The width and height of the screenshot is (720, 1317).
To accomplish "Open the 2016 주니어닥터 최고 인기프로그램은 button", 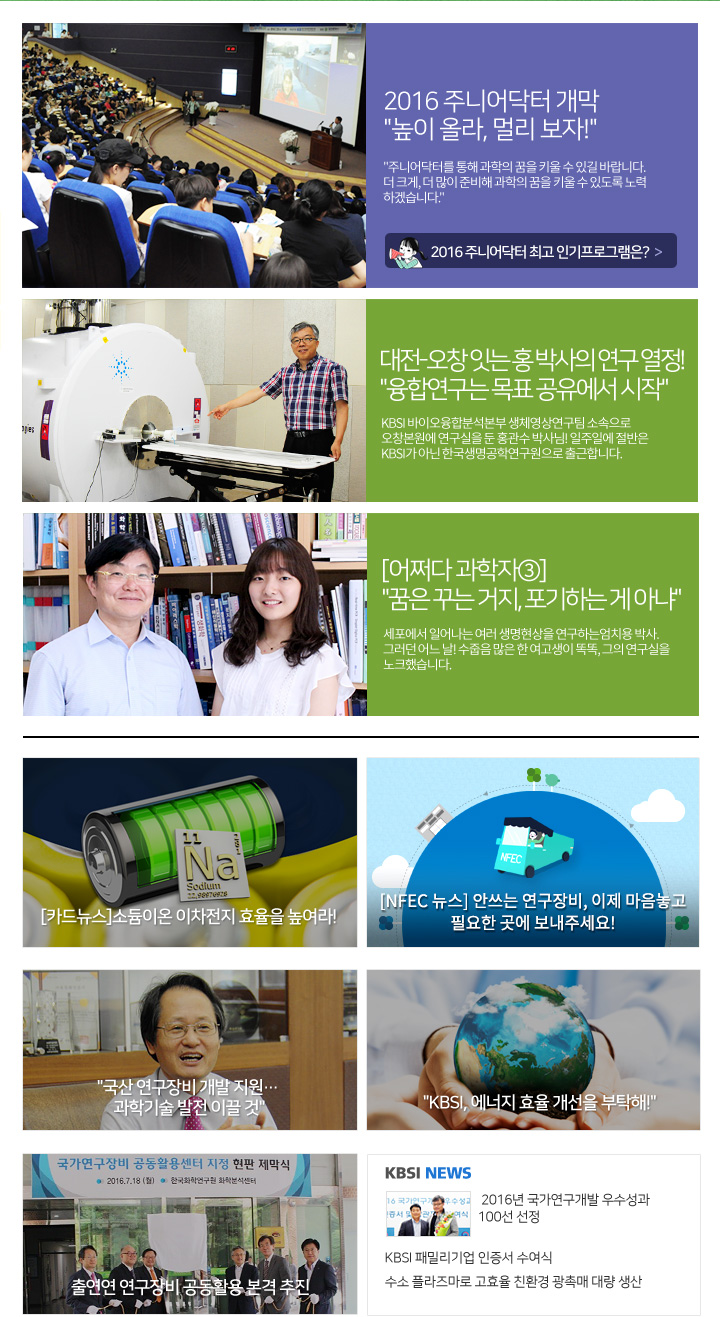I will point(531,251).
